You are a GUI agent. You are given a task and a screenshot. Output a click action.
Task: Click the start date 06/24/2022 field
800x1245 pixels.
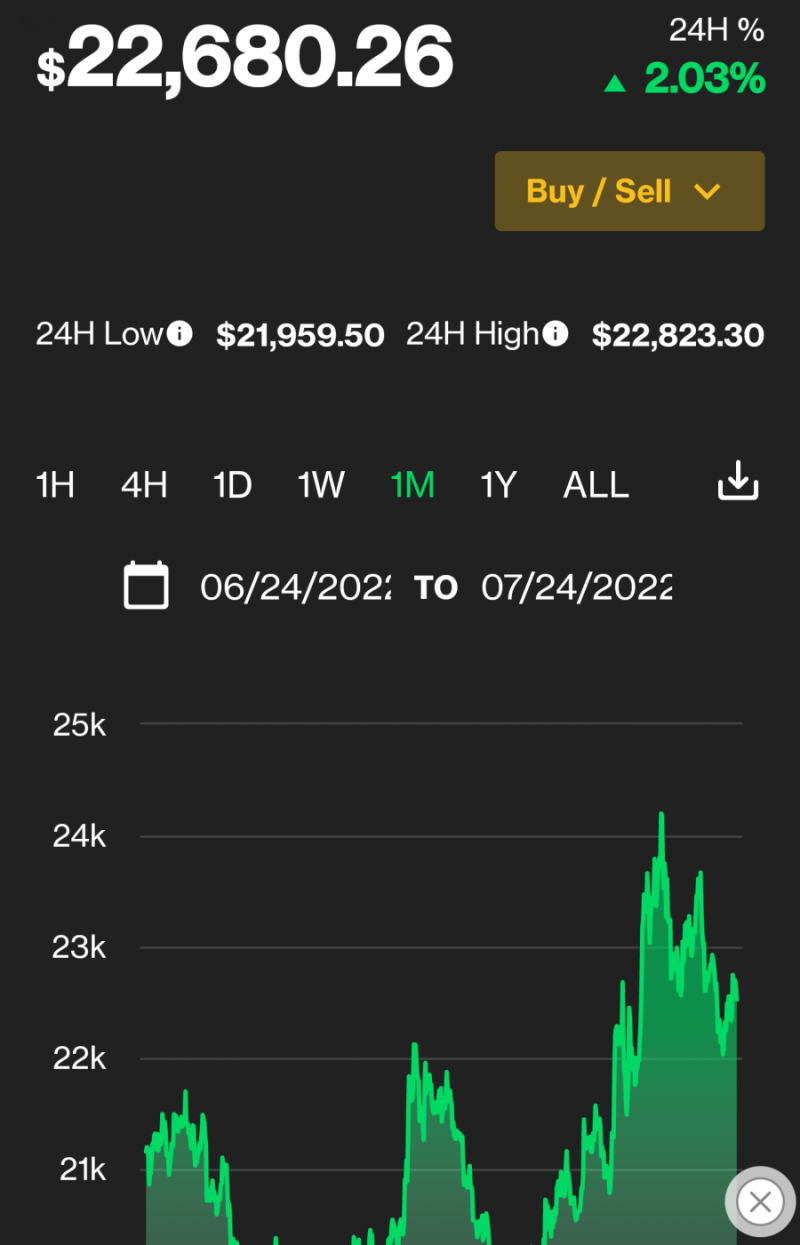click(295, 587)
